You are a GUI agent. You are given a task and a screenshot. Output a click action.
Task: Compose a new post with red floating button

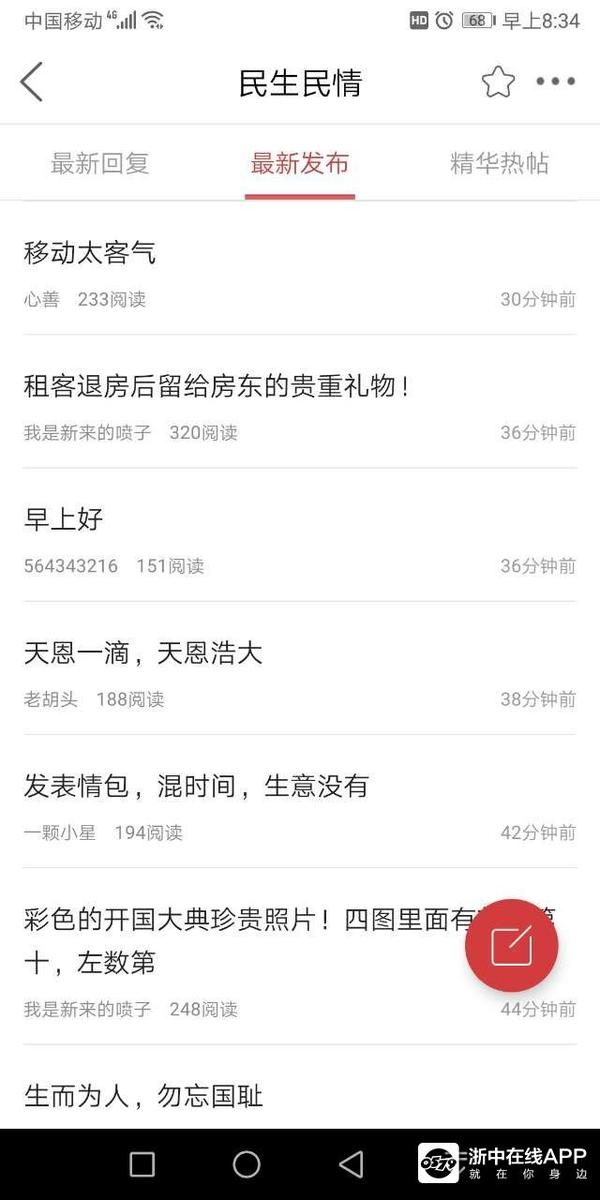511,945
